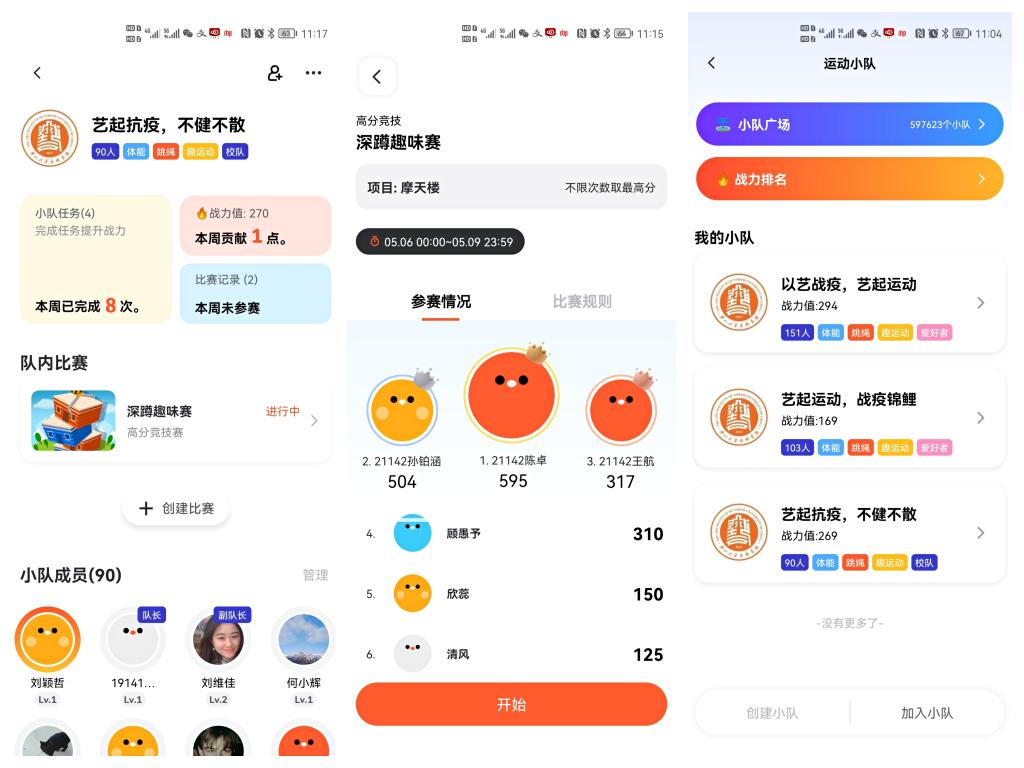The image size is (1024, 768).
Task: Select the 参赛情况 tab
Action: tap(441, 301)
